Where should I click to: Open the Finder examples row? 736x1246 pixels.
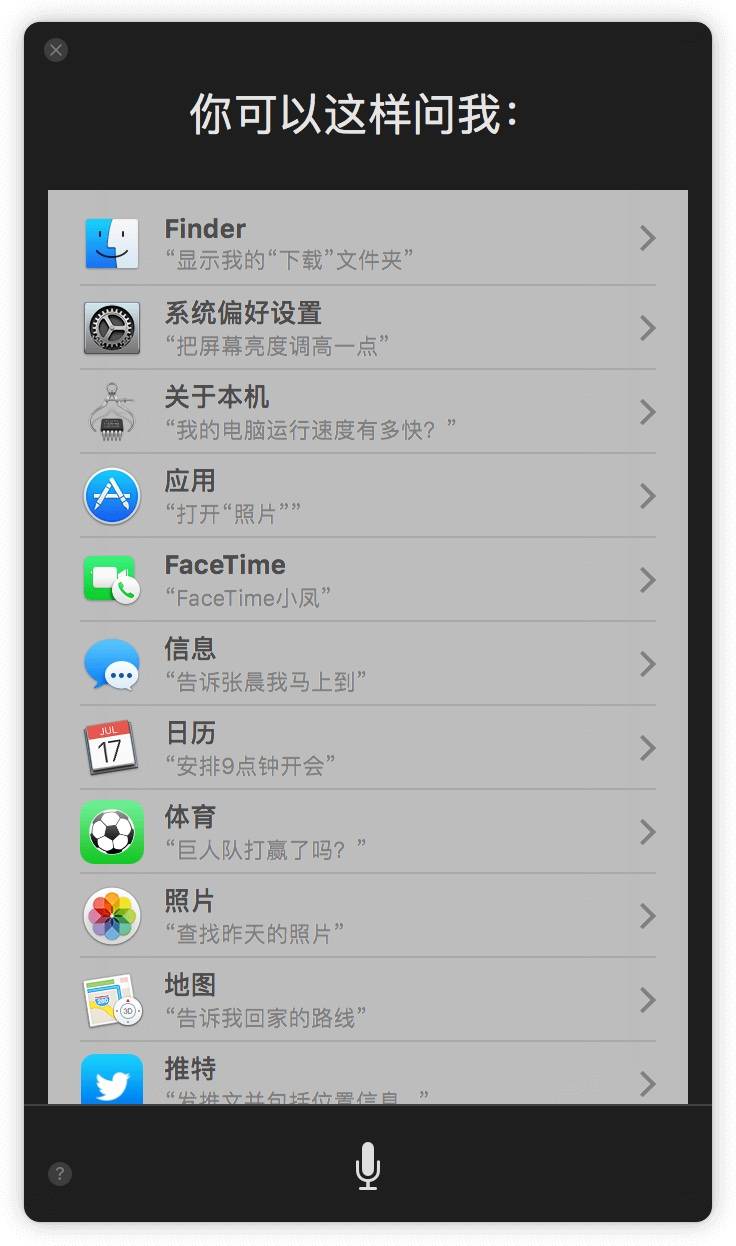tap(367, 243)
